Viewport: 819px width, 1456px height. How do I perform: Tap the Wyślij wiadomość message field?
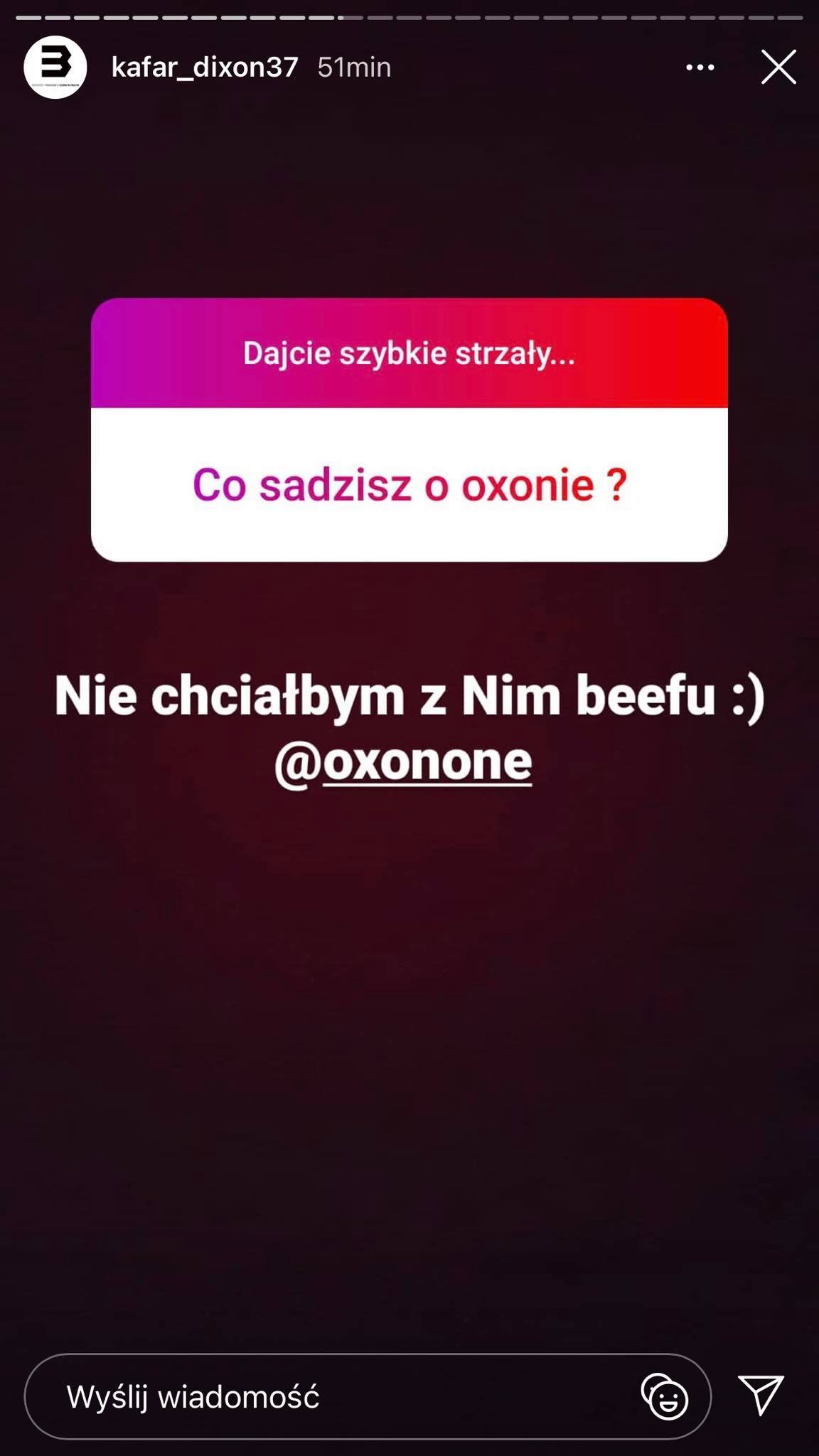[x=368, y=1396]
